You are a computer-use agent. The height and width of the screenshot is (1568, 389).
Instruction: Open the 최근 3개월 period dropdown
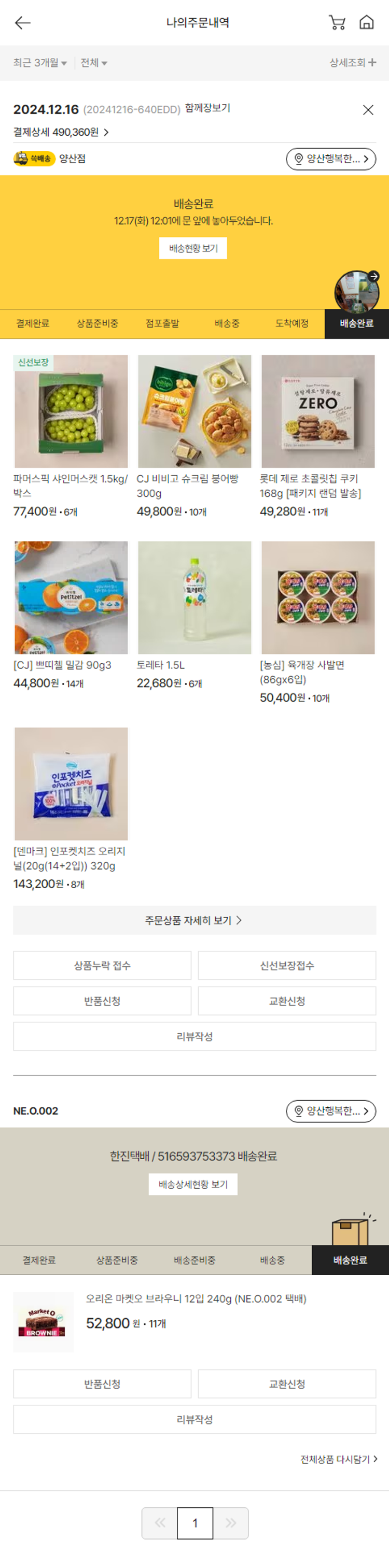40,63
